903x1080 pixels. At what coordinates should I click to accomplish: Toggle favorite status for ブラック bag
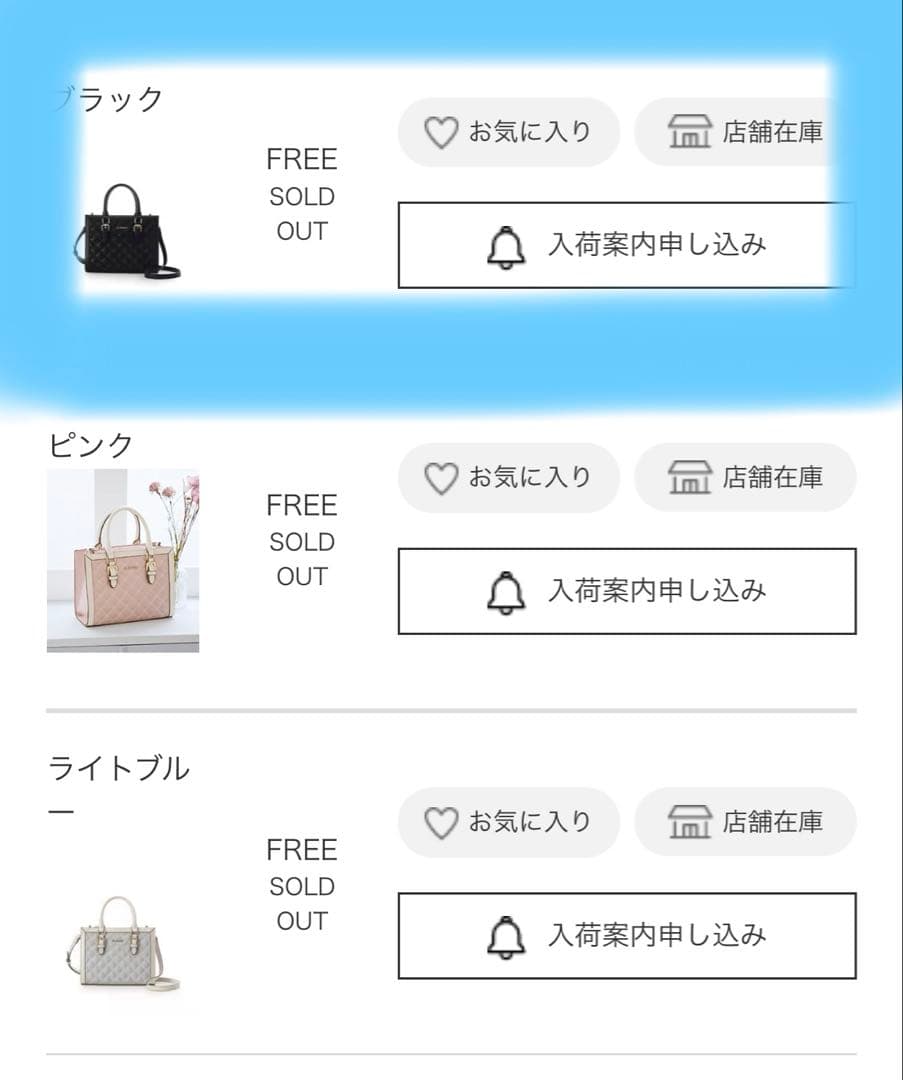pyautogui.click(x=508, y=131)
